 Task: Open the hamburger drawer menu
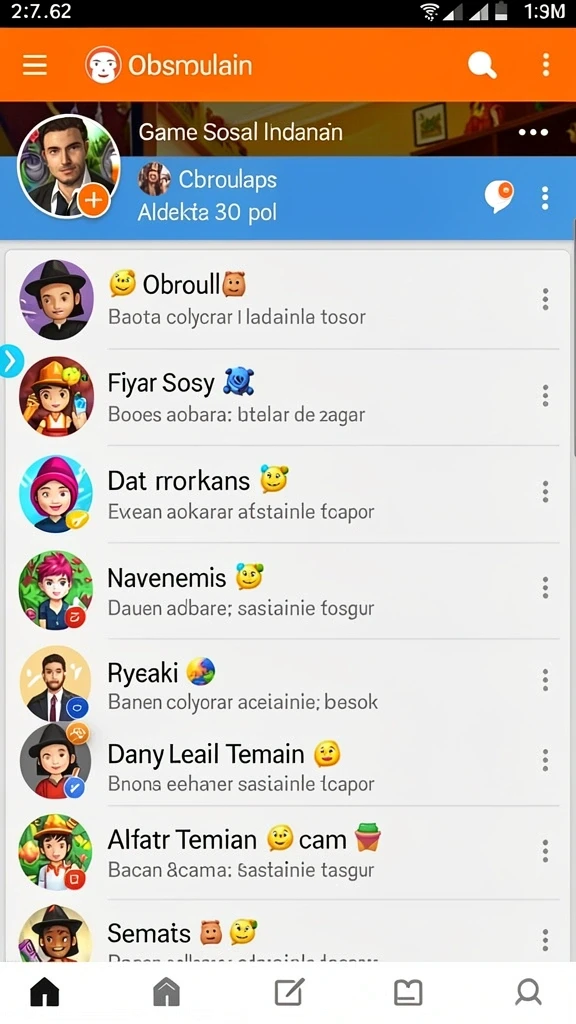pos(35,65)
